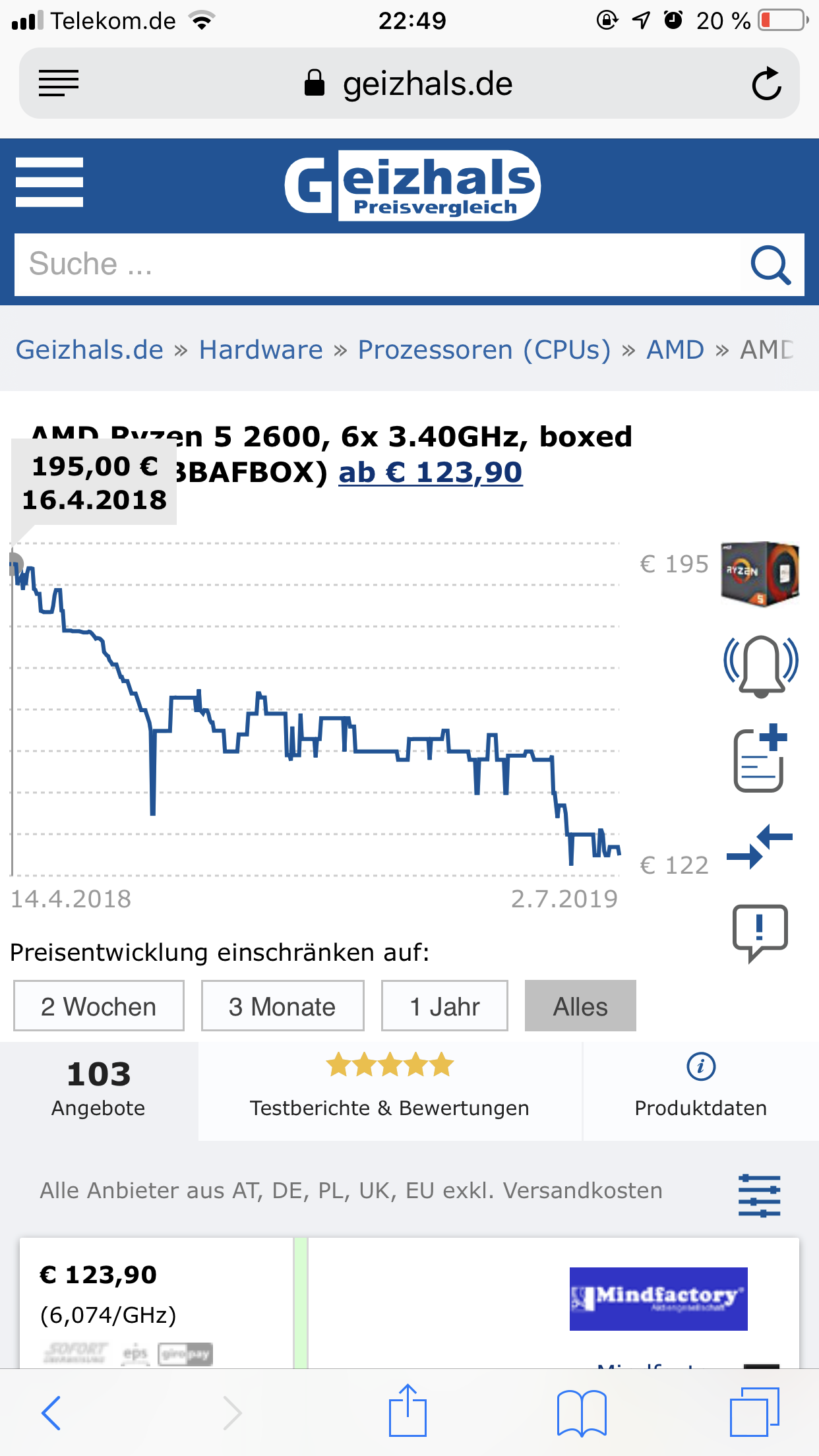Open the offer filter sliders icon
Screen dimensions: 819x1456
coord(759,1196)
